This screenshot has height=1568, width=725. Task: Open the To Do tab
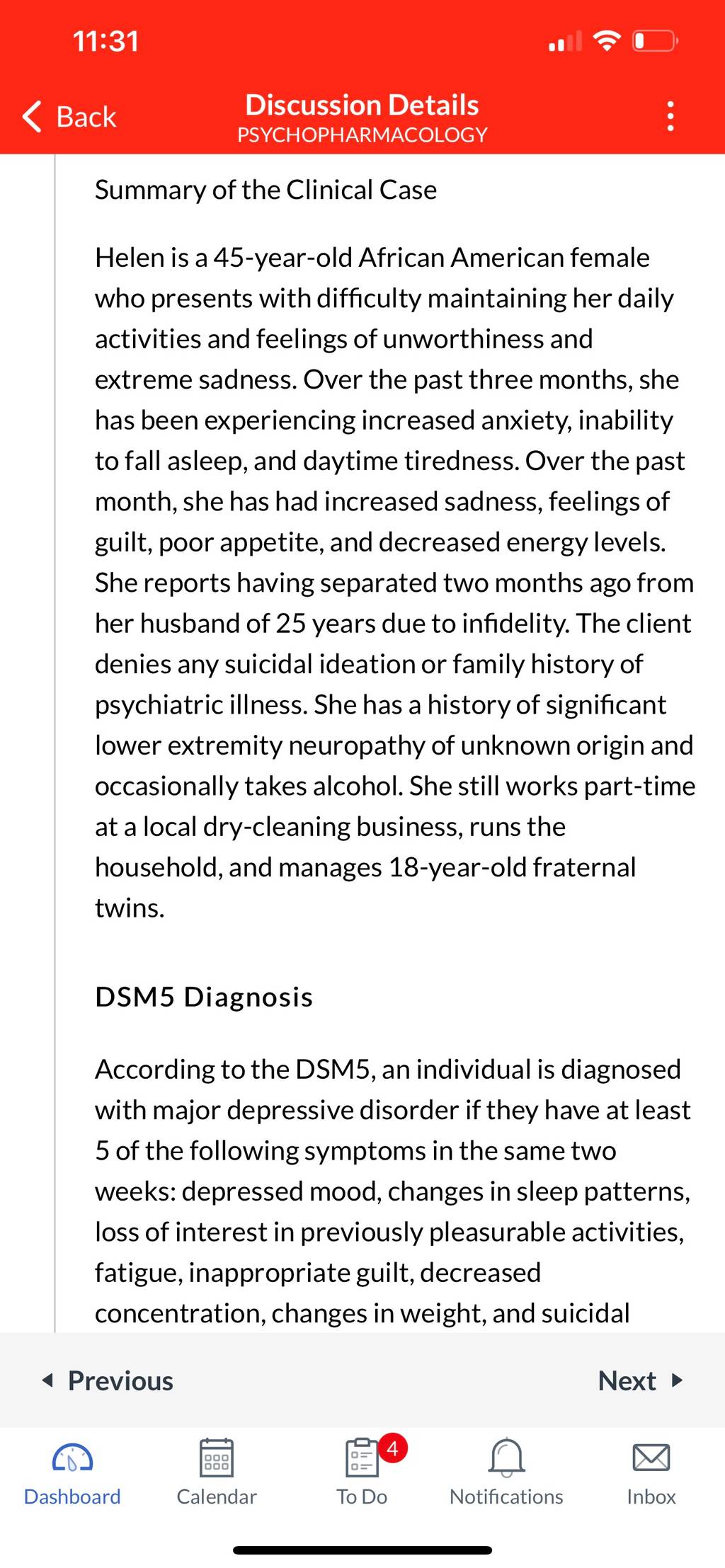point(362,1472)
